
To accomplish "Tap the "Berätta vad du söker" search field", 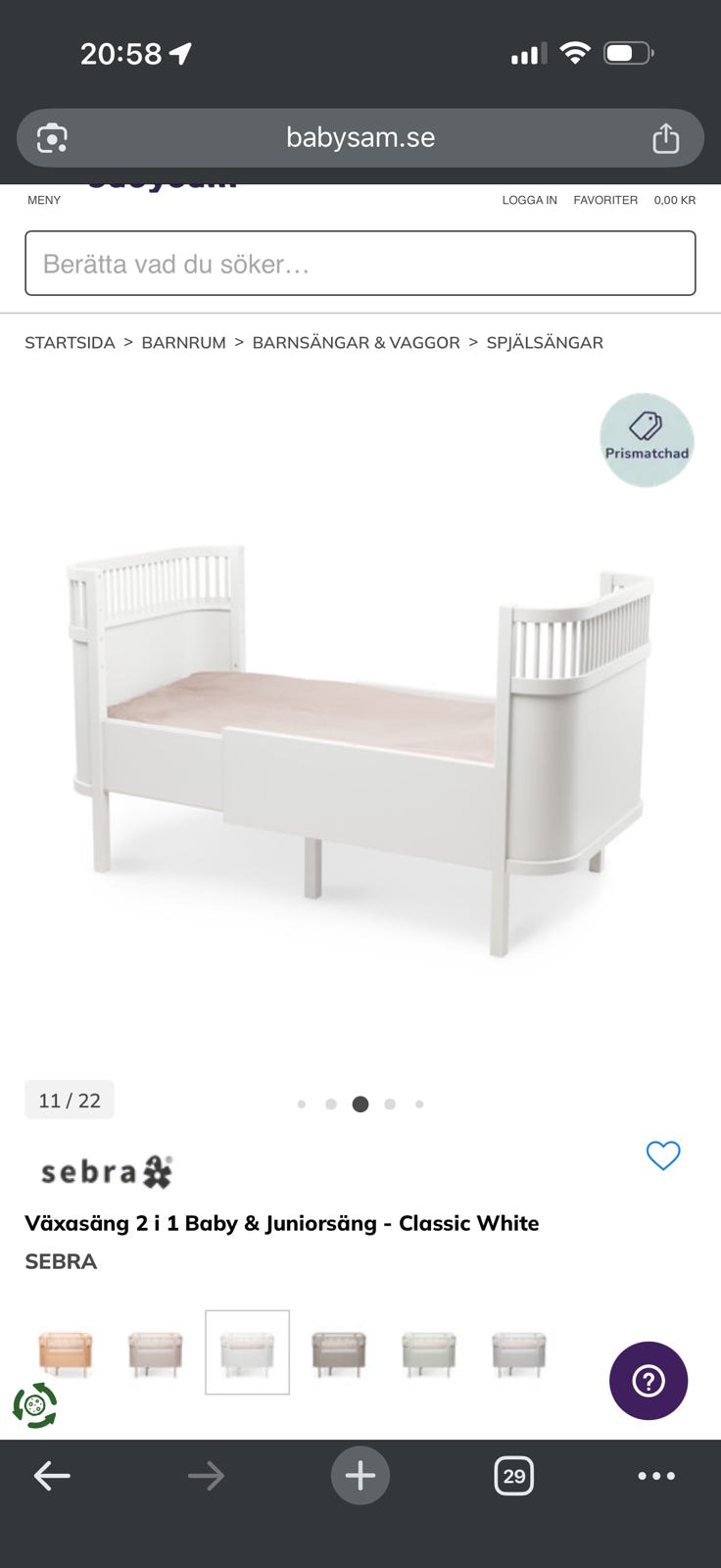I will coord(360,263).
